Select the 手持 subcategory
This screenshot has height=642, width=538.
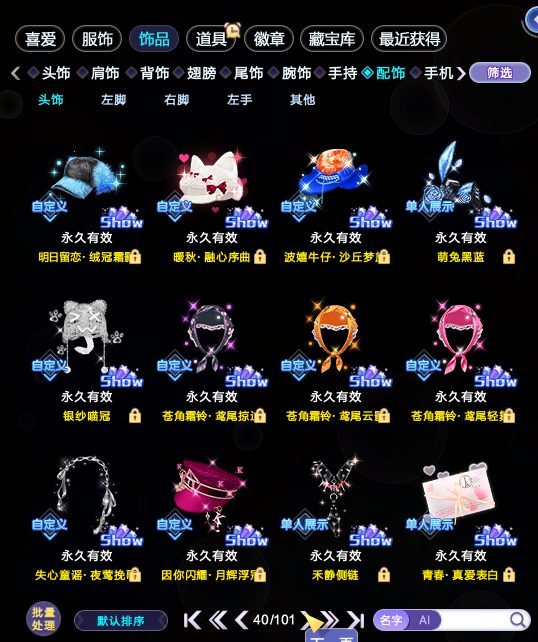pos(342,73)
